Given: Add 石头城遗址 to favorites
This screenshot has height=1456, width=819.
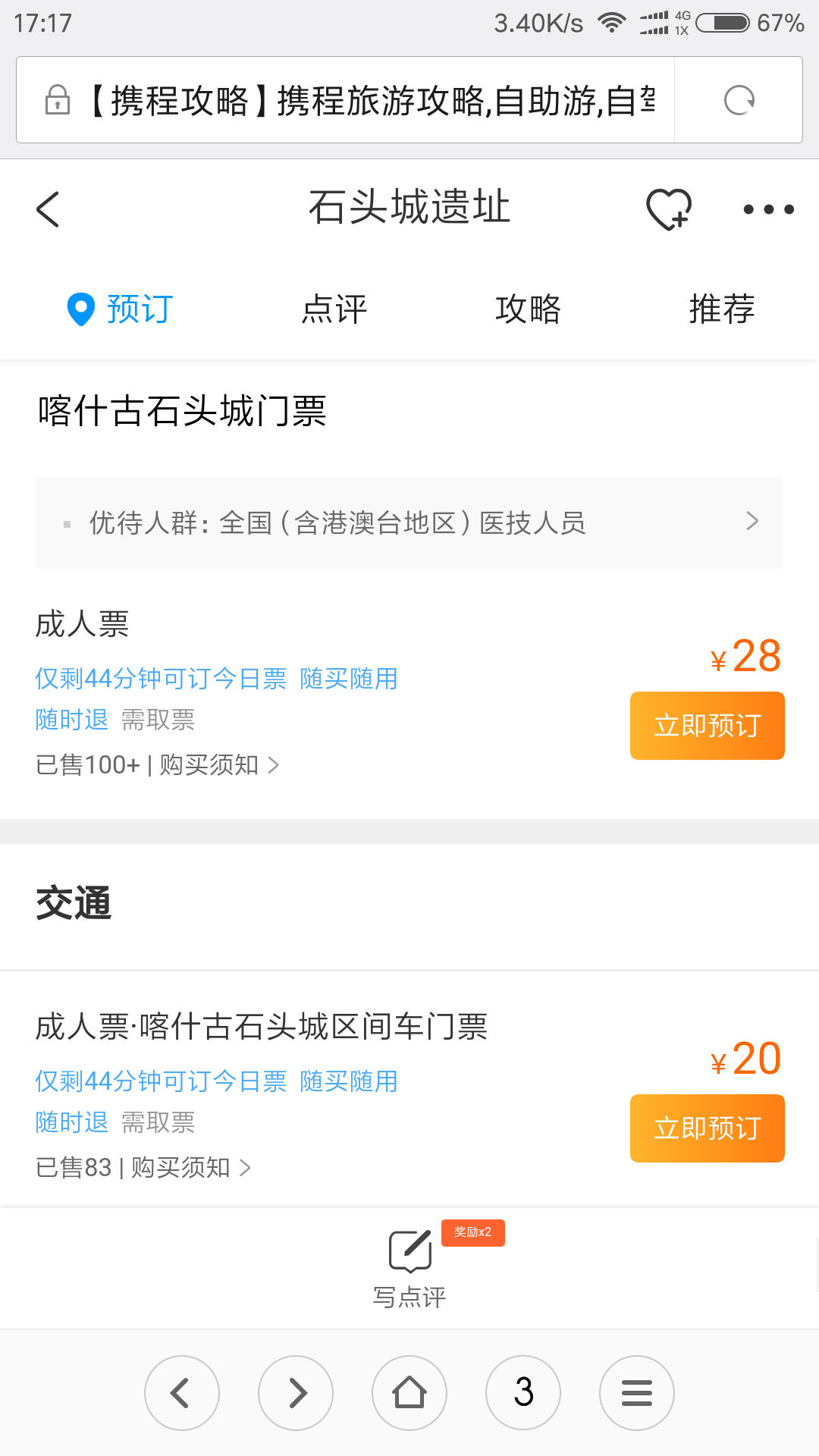Looking at the screenshot, I should (668, 209).
